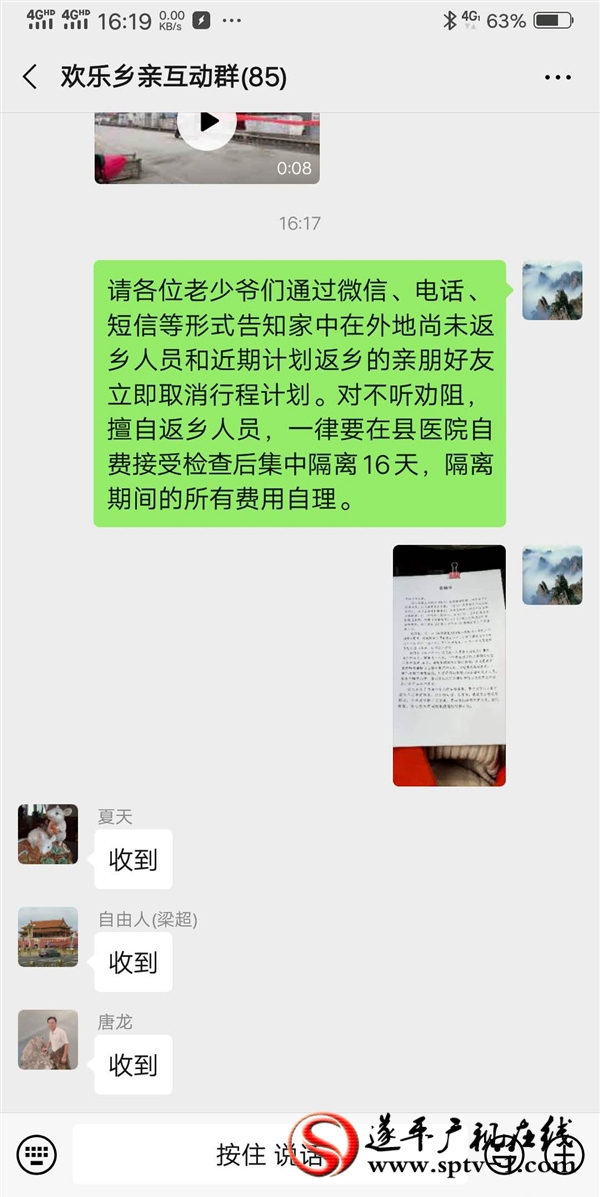Open 自由人(梁超)'s avatar
The height and width of the screenshot is (1197, 600).
tap(48, 937)
